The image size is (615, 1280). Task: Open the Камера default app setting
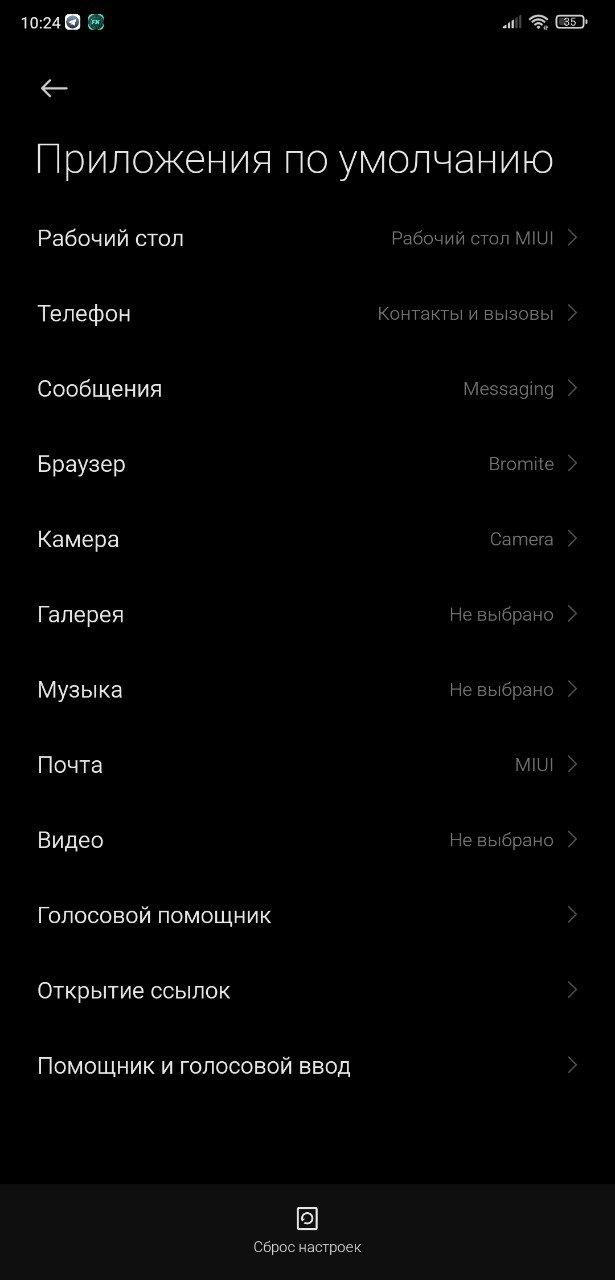click(307, 539)
